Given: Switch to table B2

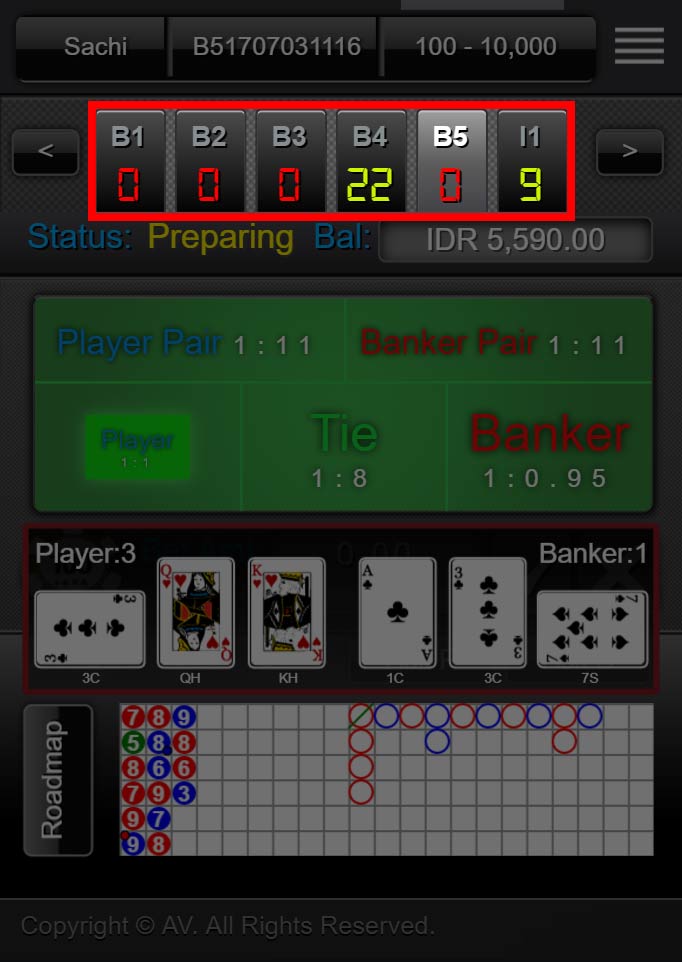Looking at the screenshot, I should [210, 161].
